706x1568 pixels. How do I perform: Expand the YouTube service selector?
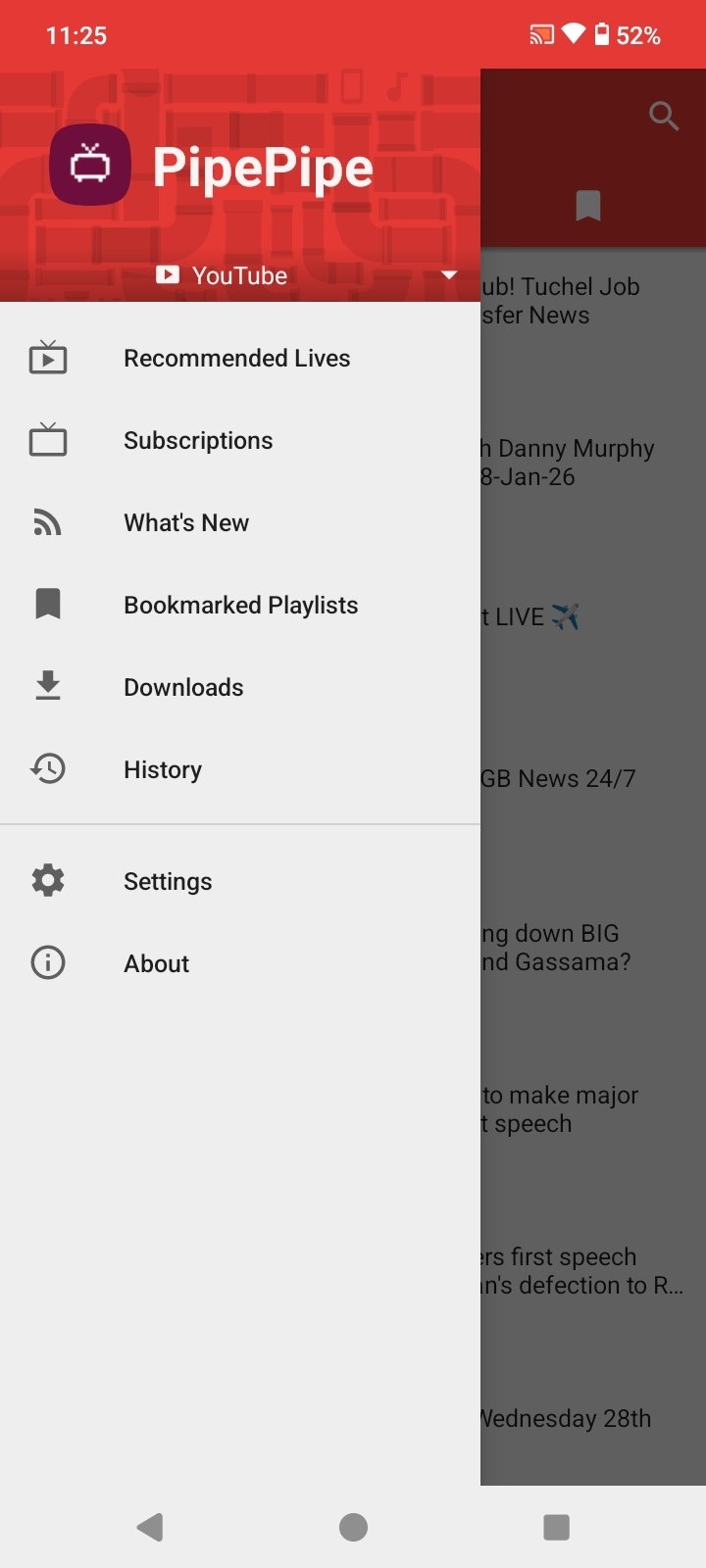(x=448, y=275)
